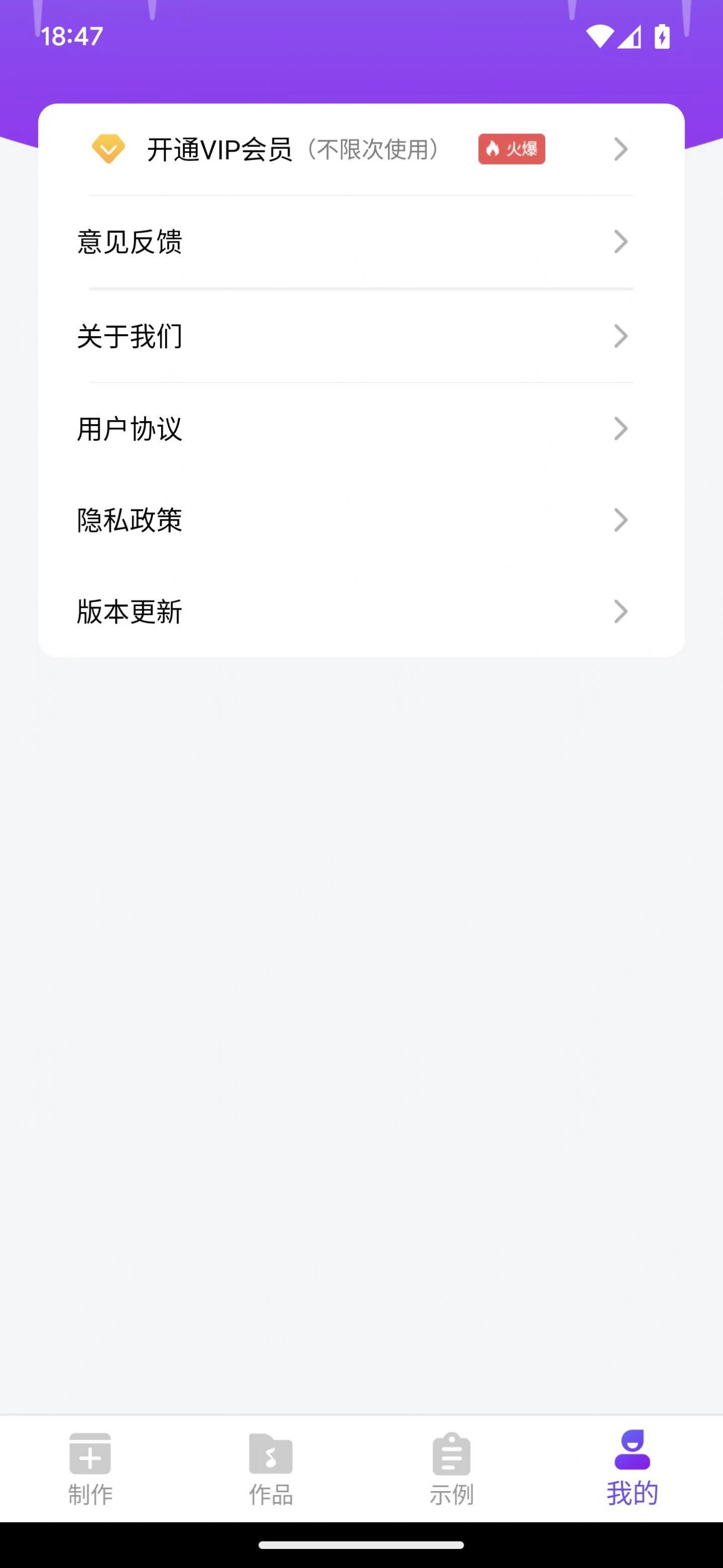Expand the 开通VIP会员 row chevron

pyautogui.click(x=621, y=148)
